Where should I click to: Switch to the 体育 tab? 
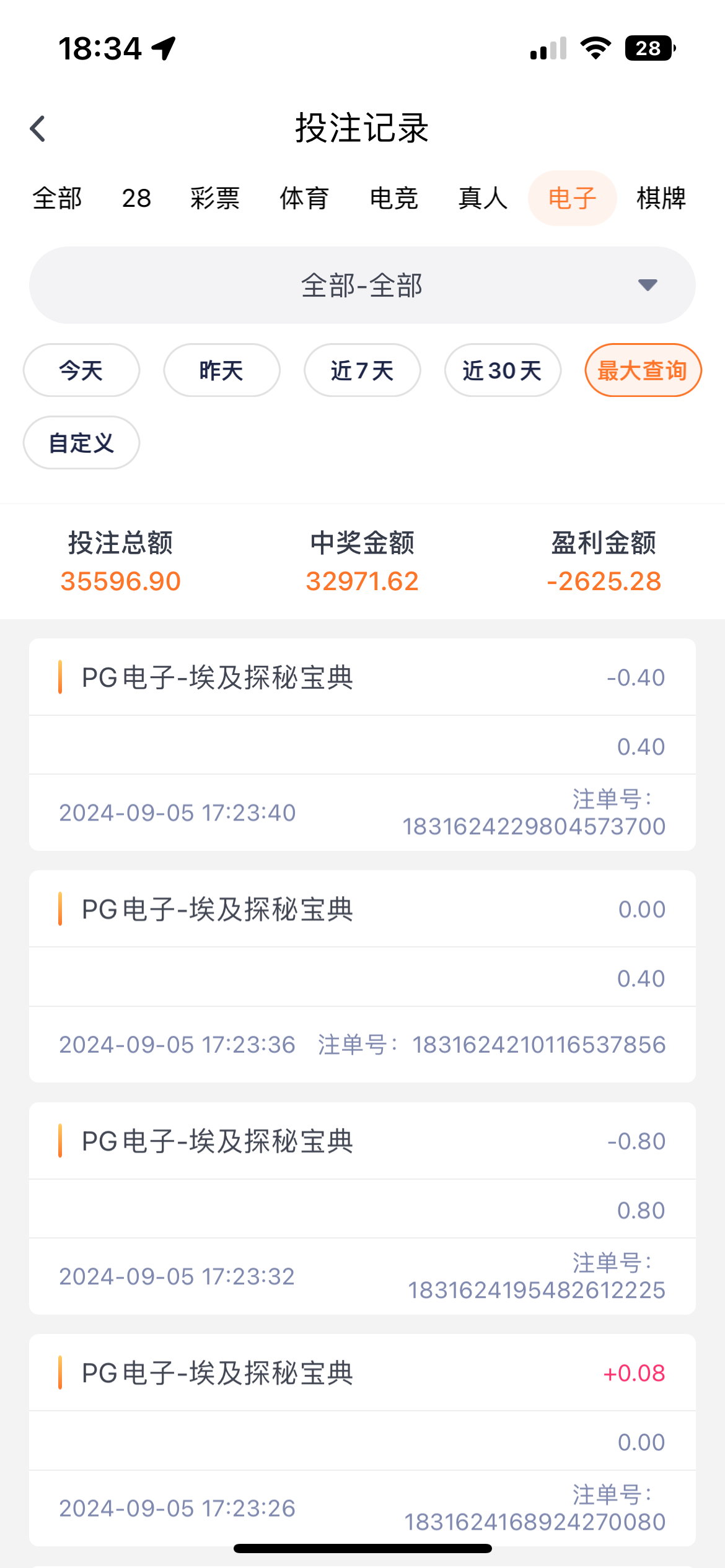(305, 198)
